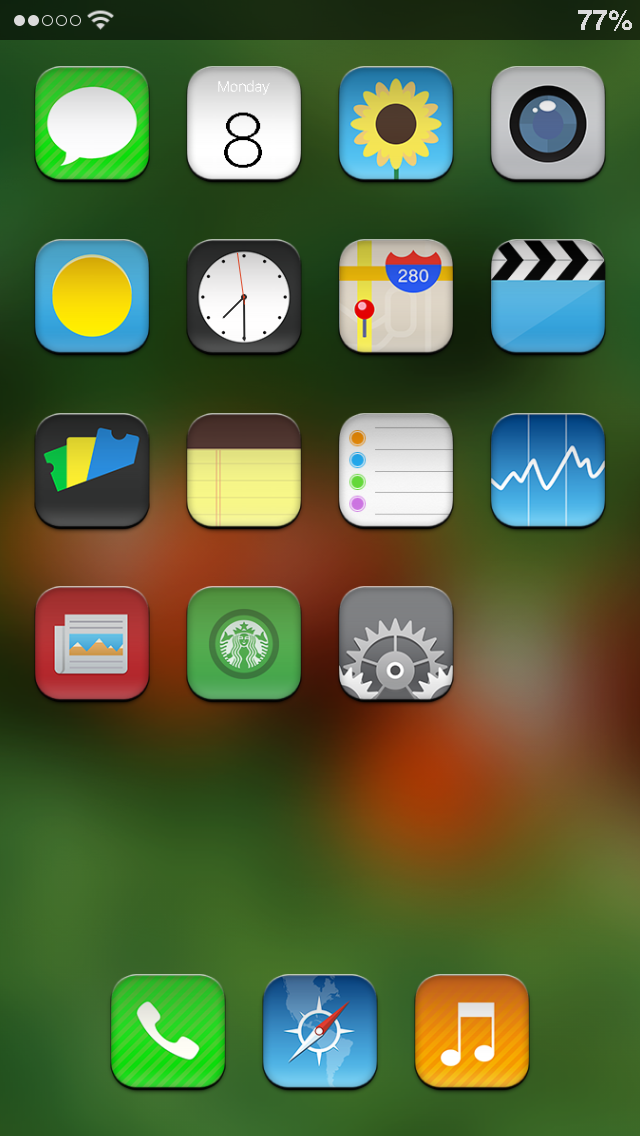640x1136 pixels.
Task: Open the Camera app
Action: coord(548,123)
